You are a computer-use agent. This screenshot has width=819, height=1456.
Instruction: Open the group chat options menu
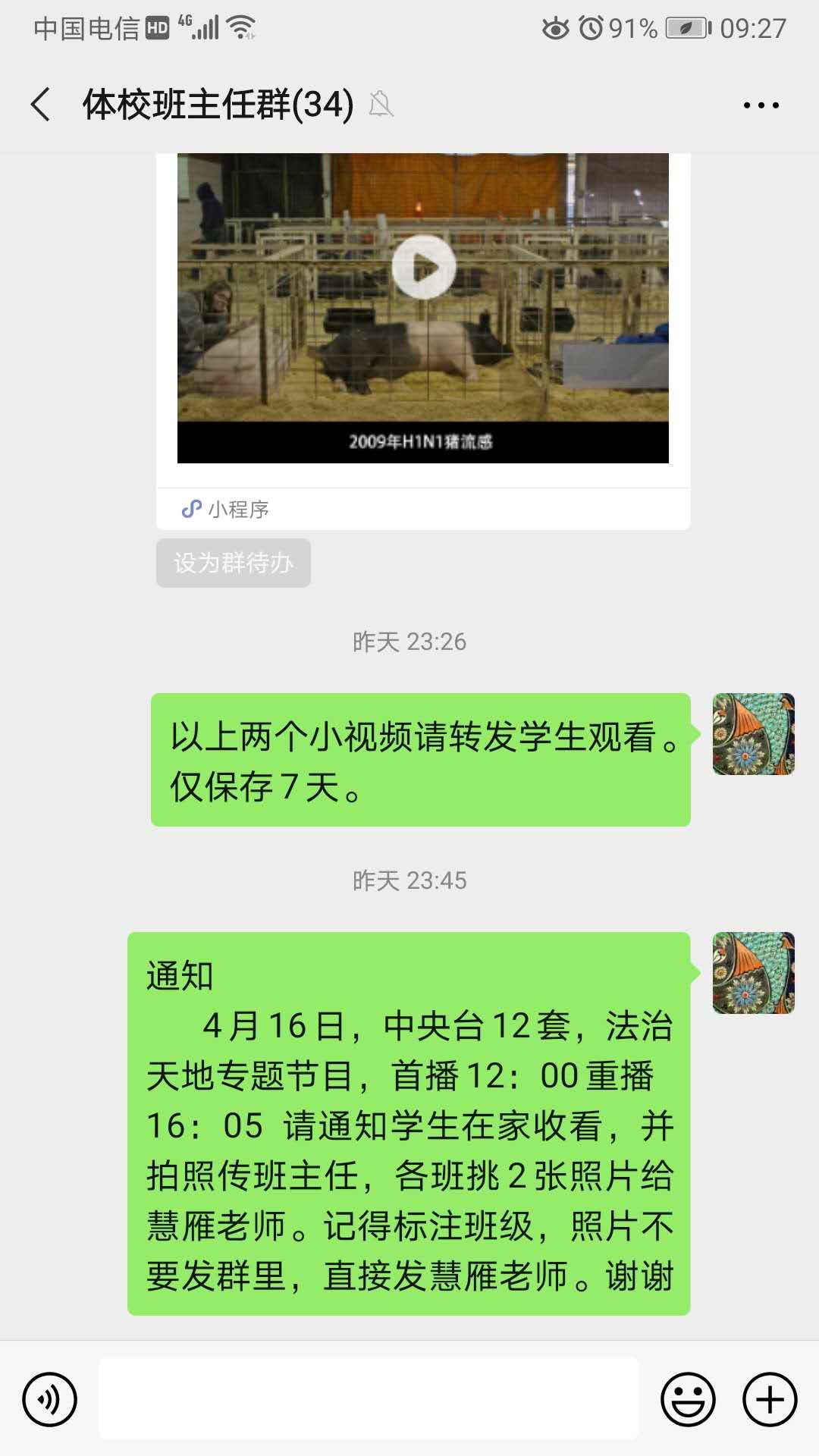pyautogui.click(x=761, y=105)
